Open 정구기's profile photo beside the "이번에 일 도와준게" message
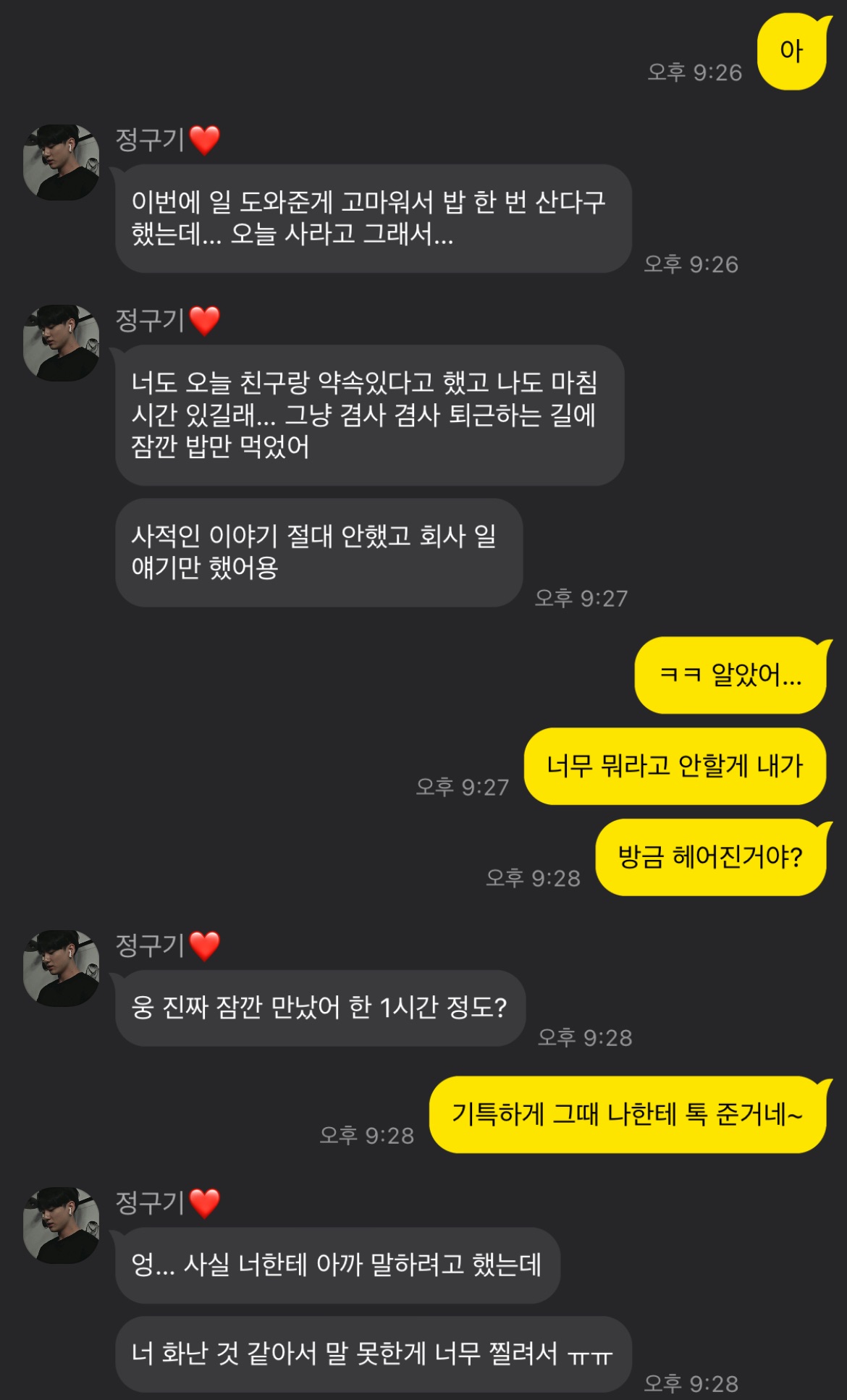Screen dimensions: 847x1400 (x=62, y=162)
